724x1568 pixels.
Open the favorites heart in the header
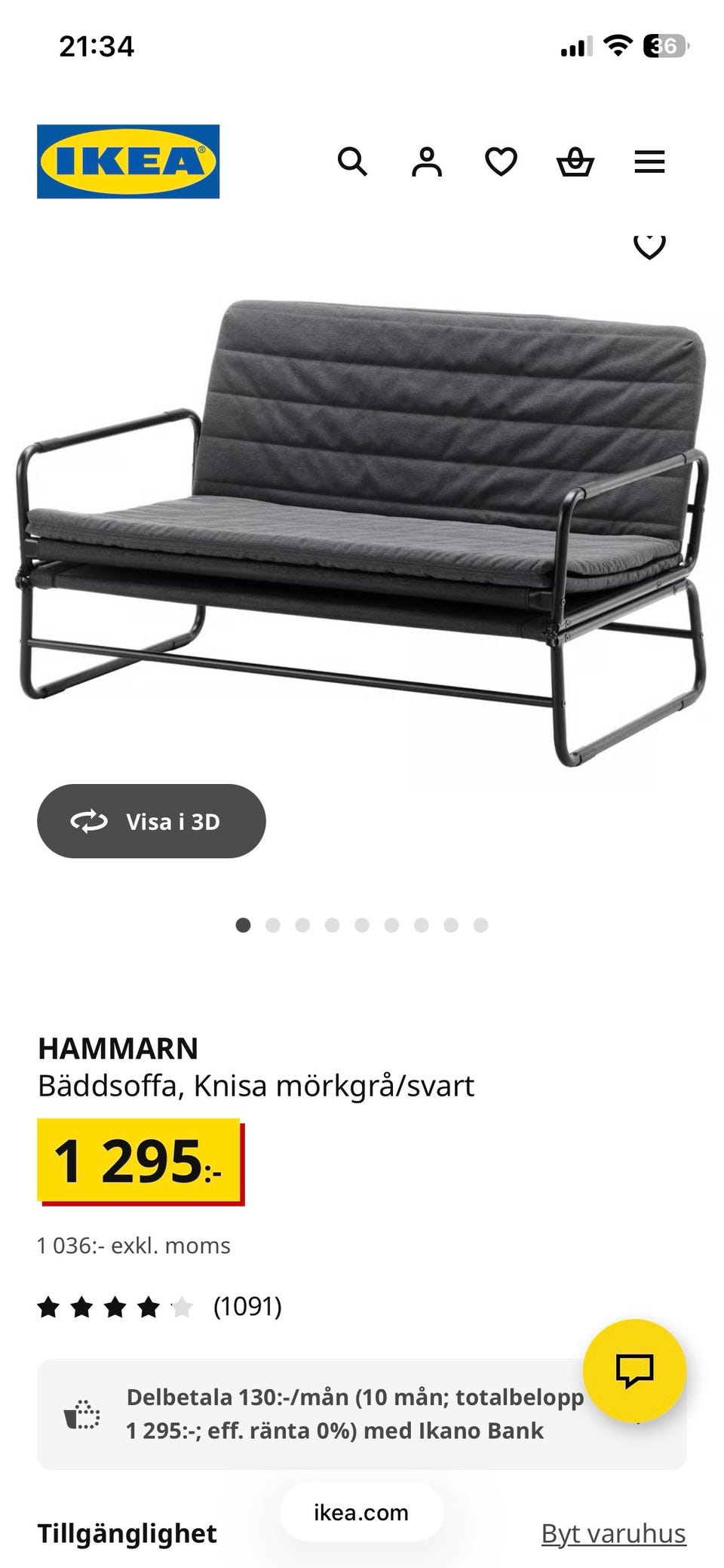coord(501,161)
